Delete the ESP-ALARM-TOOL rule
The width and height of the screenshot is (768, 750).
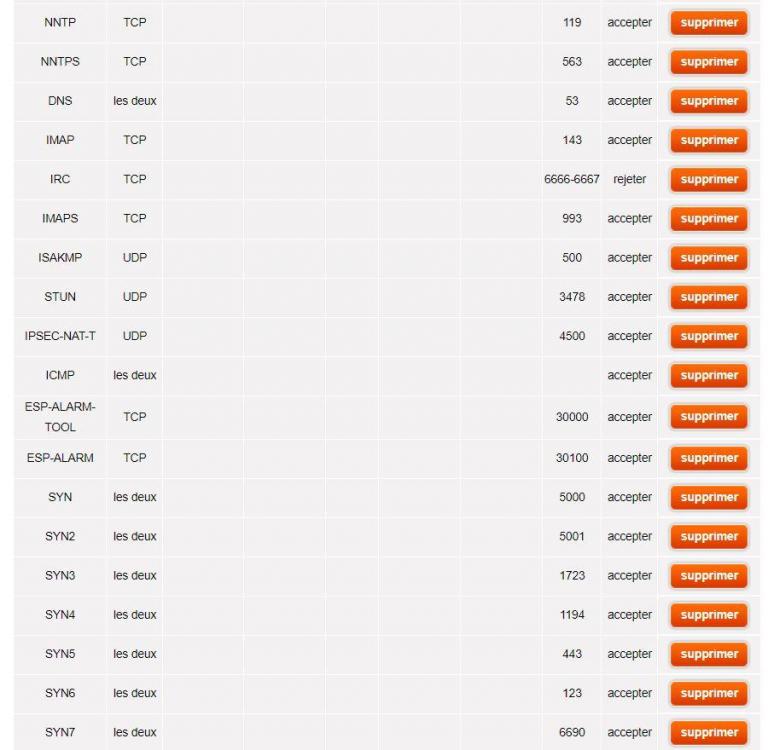709,417
